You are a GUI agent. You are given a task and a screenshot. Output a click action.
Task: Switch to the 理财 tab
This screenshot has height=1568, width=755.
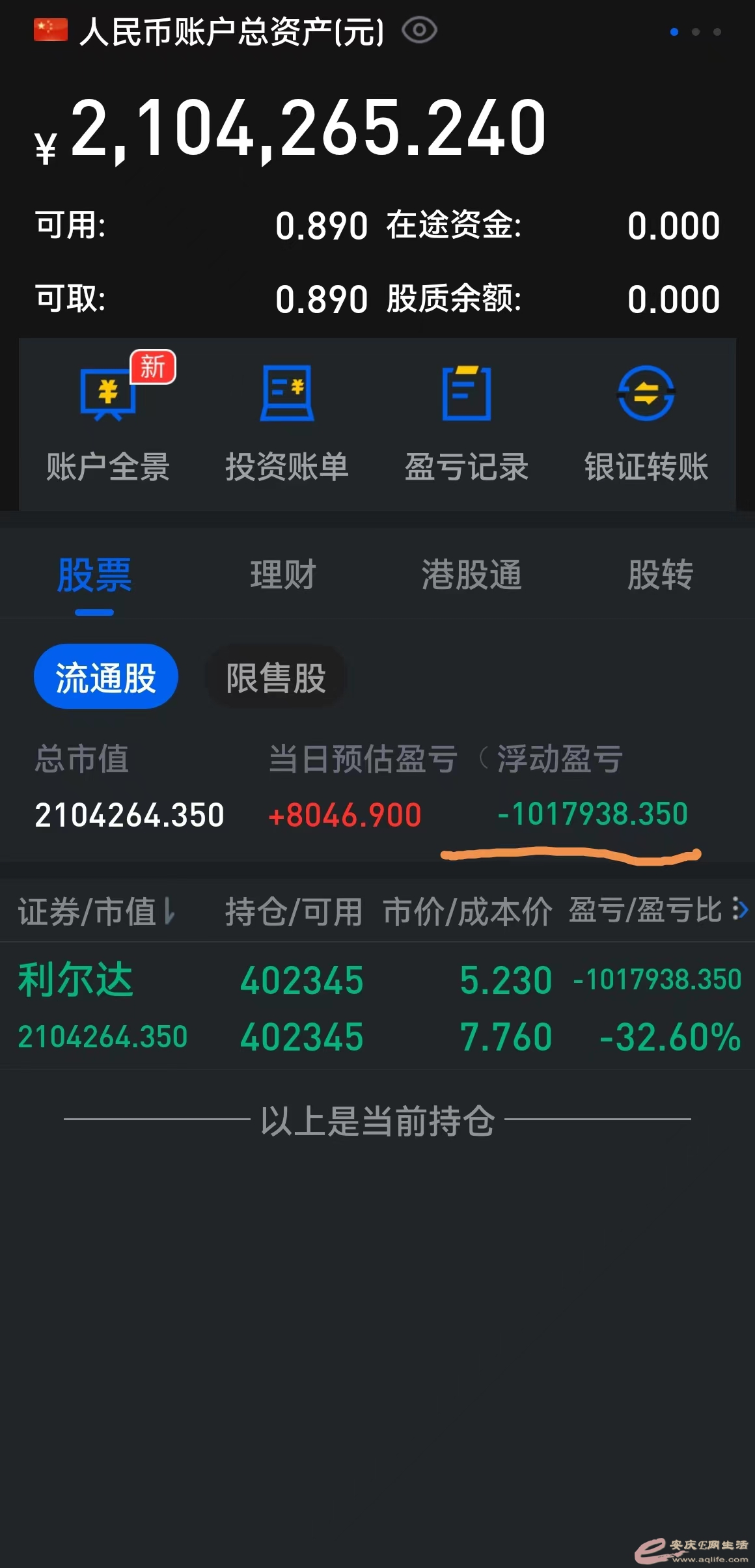coord(283,575)
